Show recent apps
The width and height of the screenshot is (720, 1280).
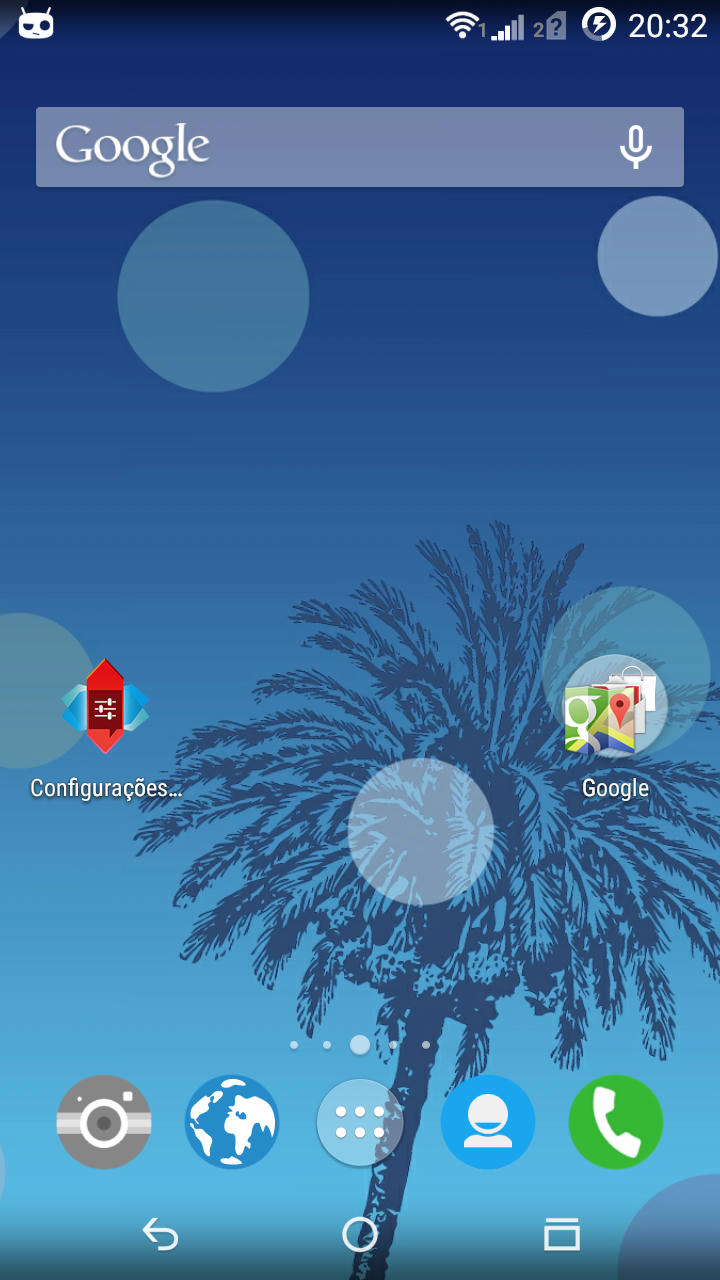click(561, 1235)
